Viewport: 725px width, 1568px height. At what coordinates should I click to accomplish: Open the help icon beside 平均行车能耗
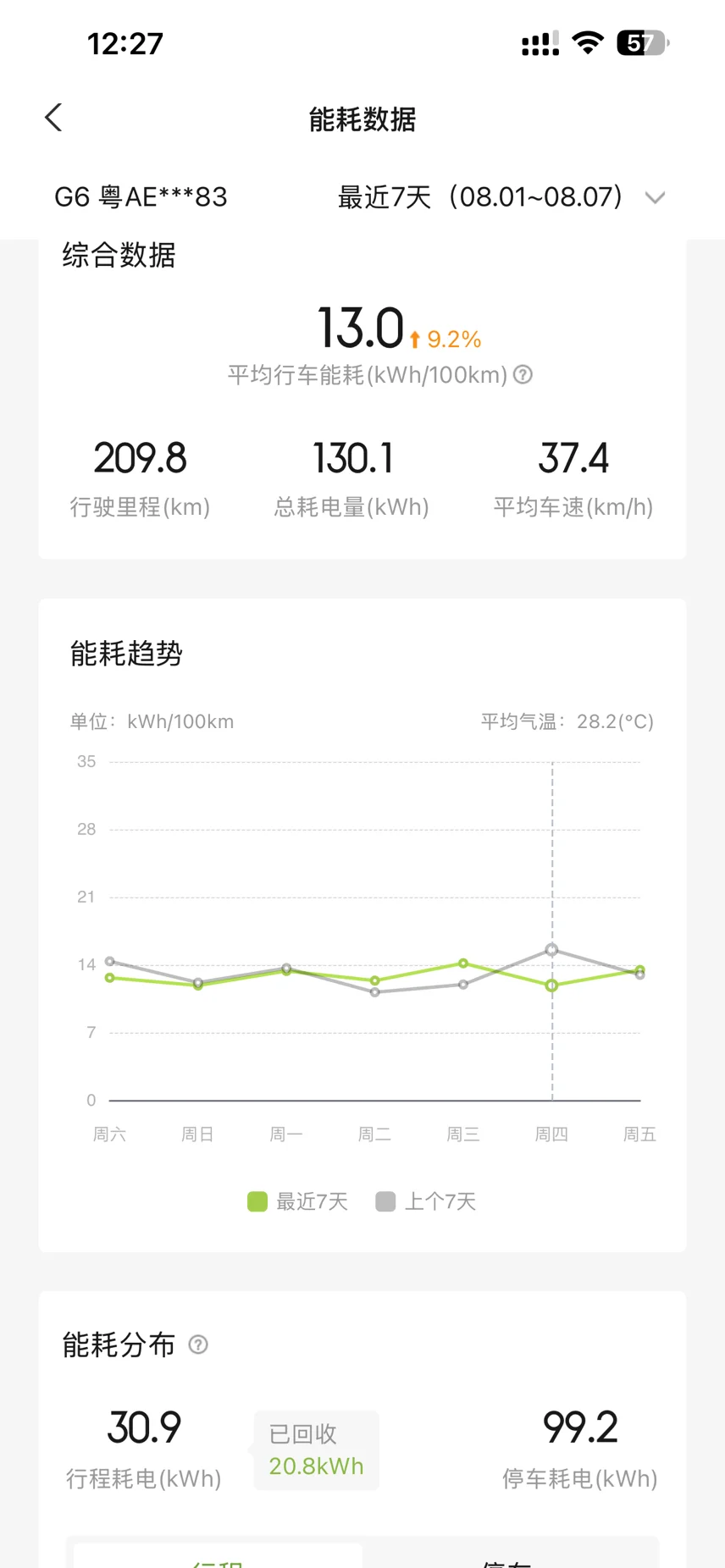[523, 374]
